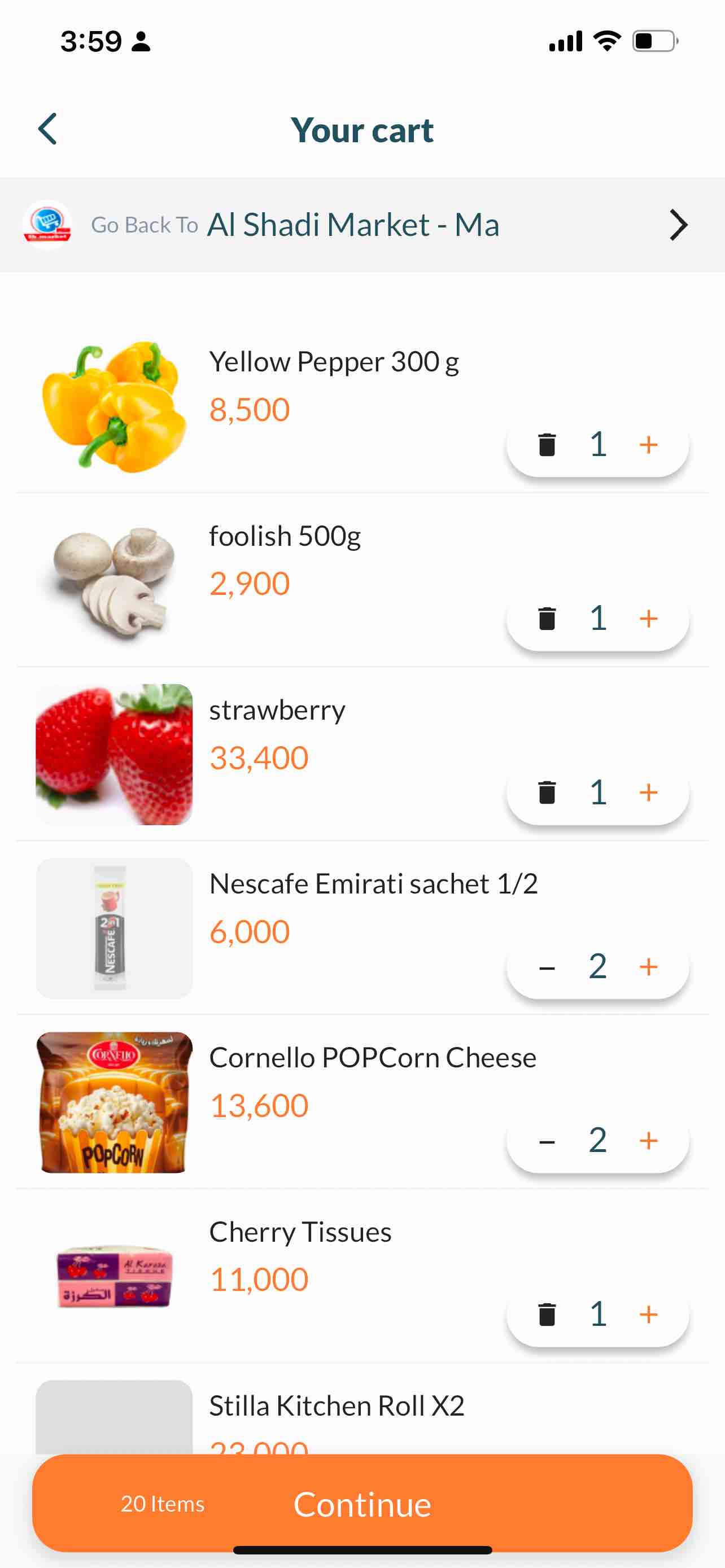The height and width of the screenshot is (1568, 725).
Task: Add another Nescafe Emirati sachet
Action: pyautogui.click(x=648, y=967)
